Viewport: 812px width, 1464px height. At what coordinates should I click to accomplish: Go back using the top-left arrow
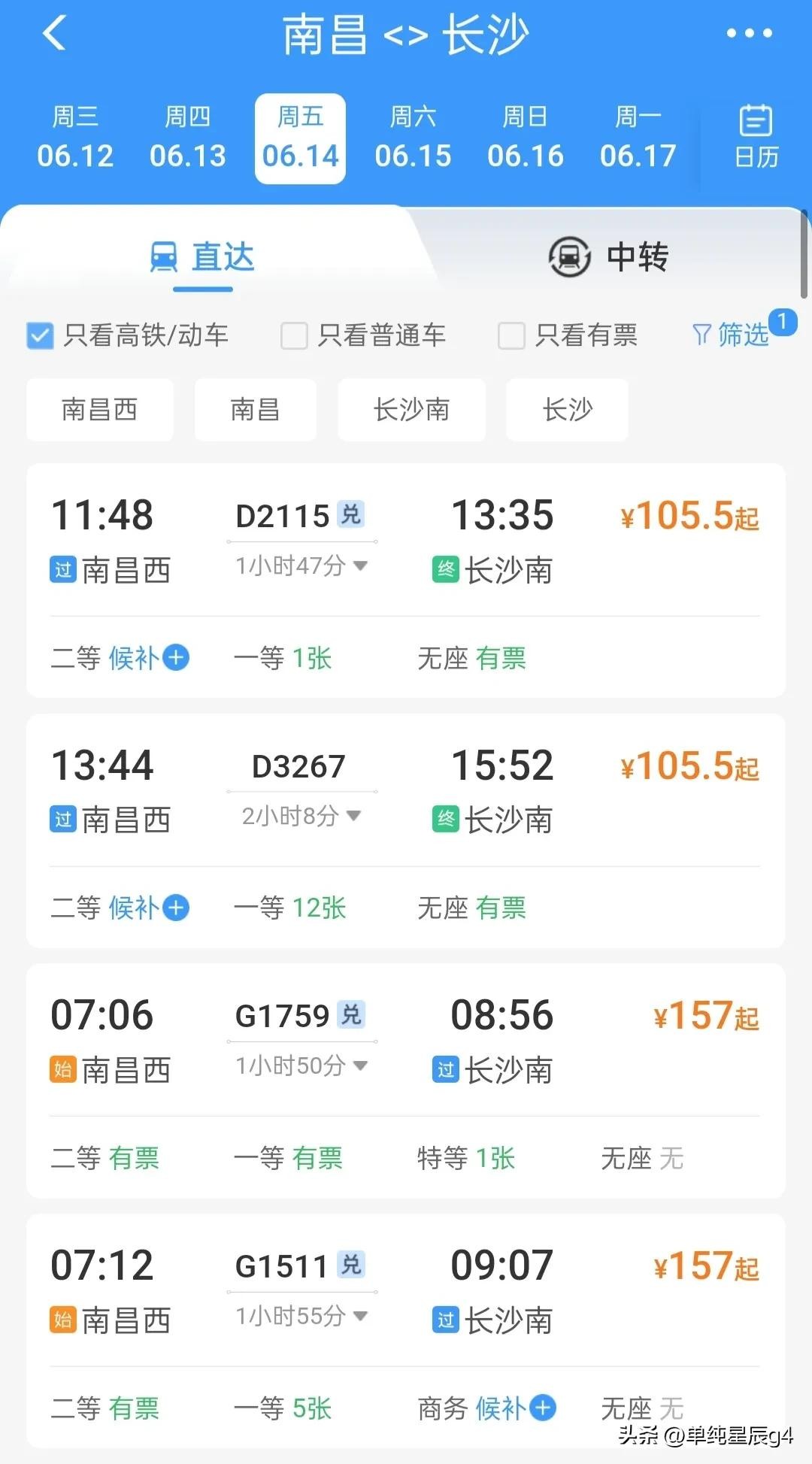[x=54, y=34]
